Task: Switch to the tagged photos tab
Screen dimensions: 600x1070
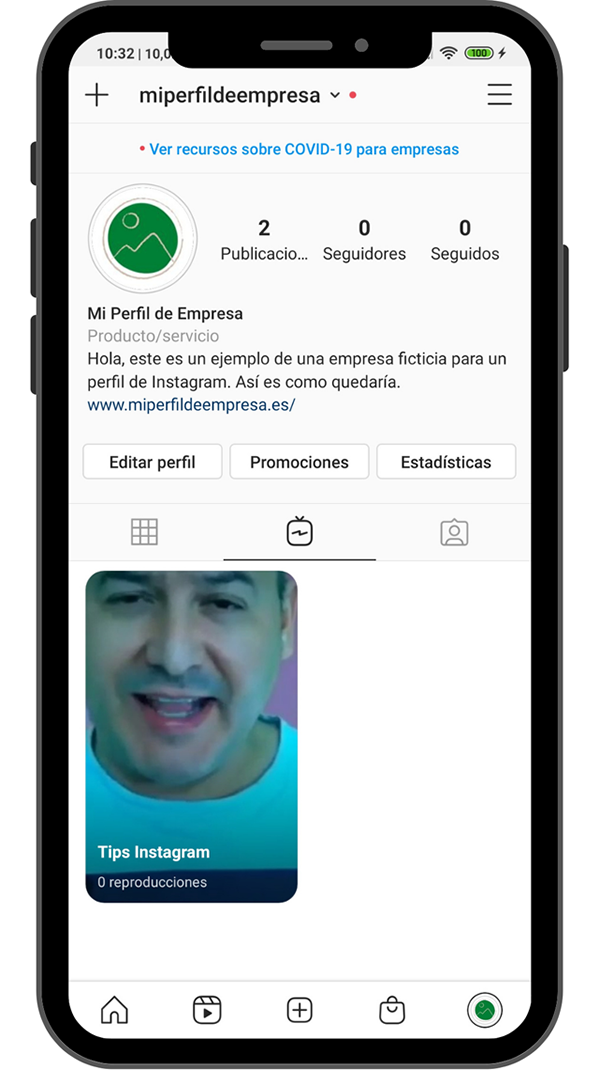Action: (454, 532)
